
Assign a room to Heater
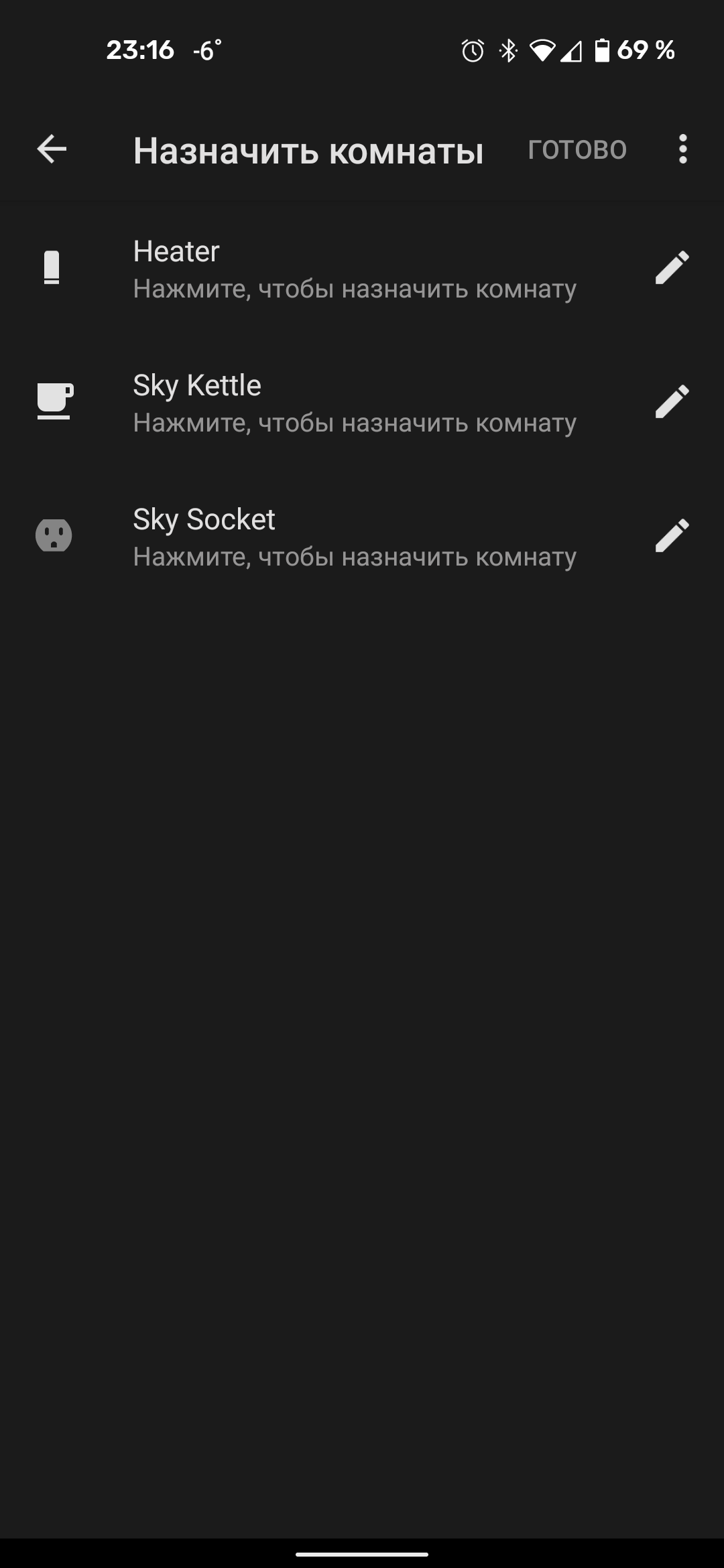354,269
